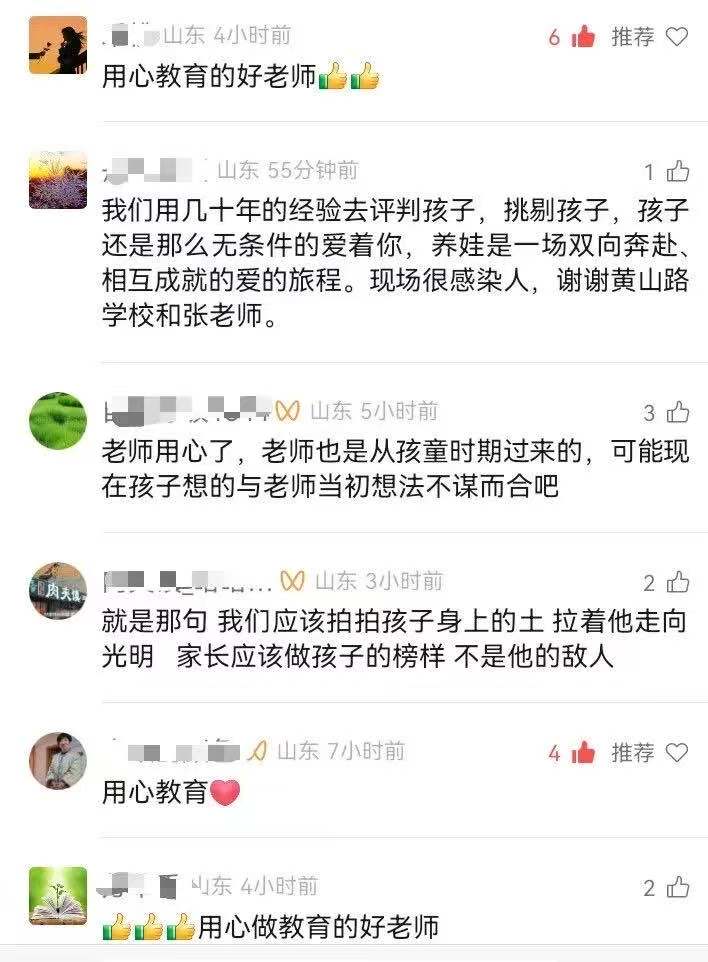The width and height of the screenshot is (708, 962).
Task: Like the comment thanking 黄山路学校和张老师
Action: click(x=679, y=171)
